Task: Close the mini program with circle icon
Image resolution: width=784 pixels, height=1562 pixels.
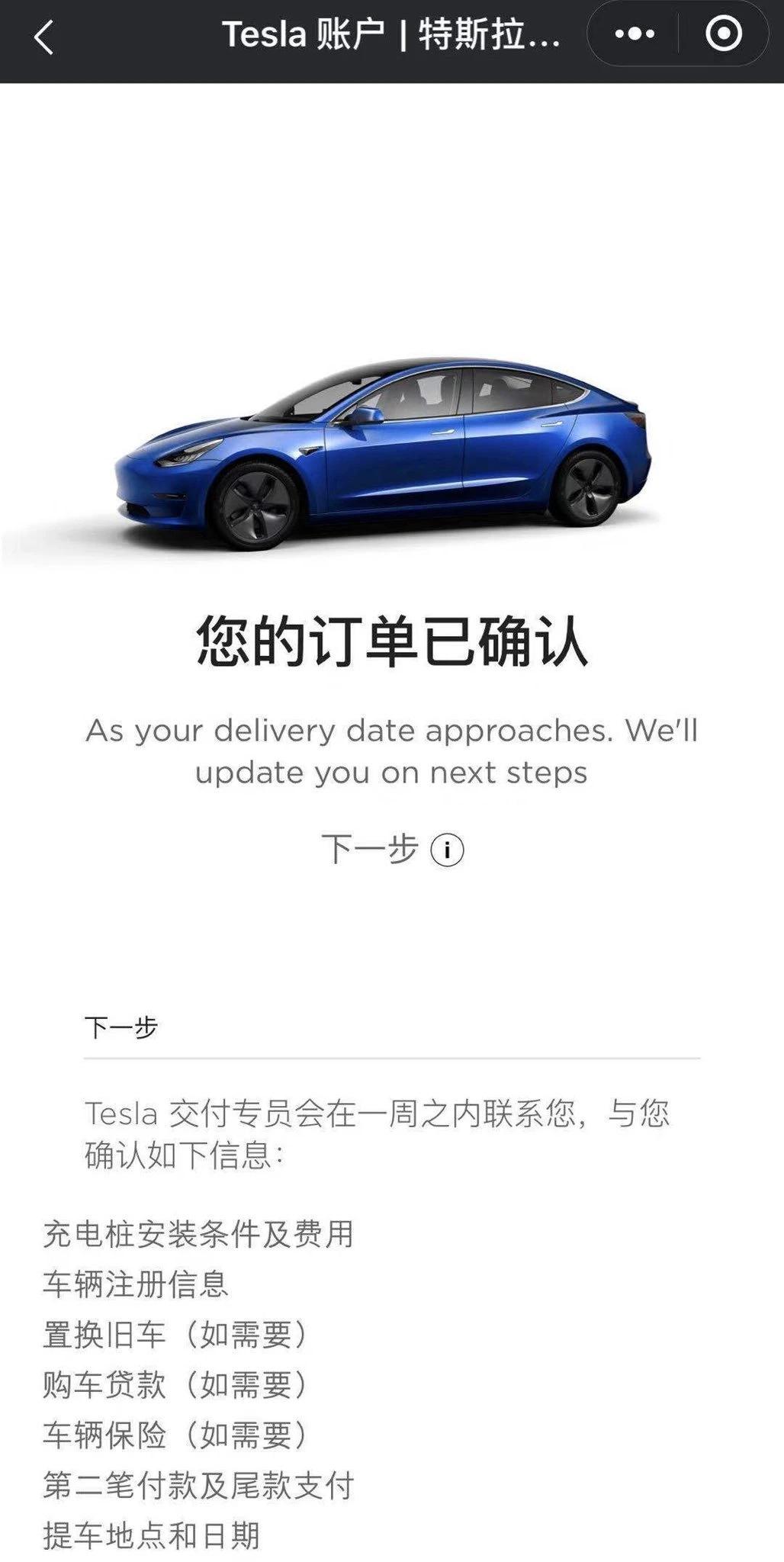Action: tap(723, 34)
